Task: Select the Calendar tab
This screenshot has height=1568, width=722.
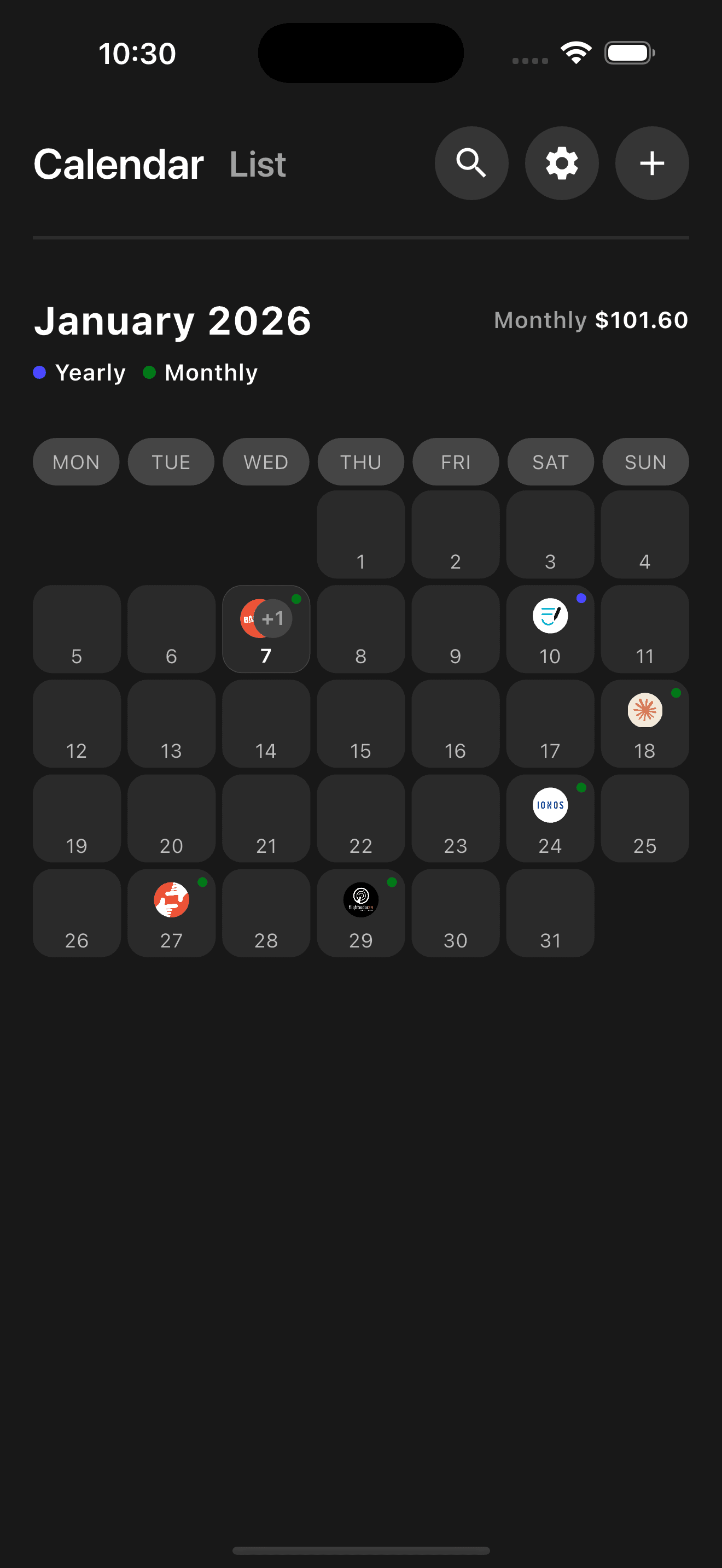Action: pos(118,163)
